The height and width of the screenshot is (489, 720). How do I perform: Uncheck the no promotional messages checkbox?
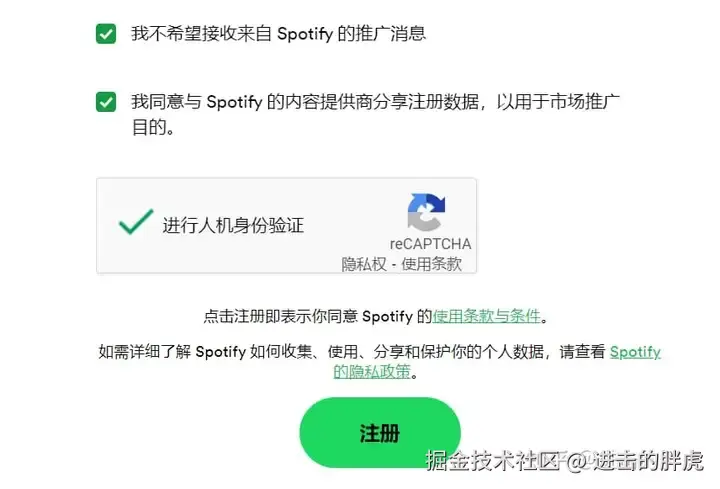click(x=106, y=34)
